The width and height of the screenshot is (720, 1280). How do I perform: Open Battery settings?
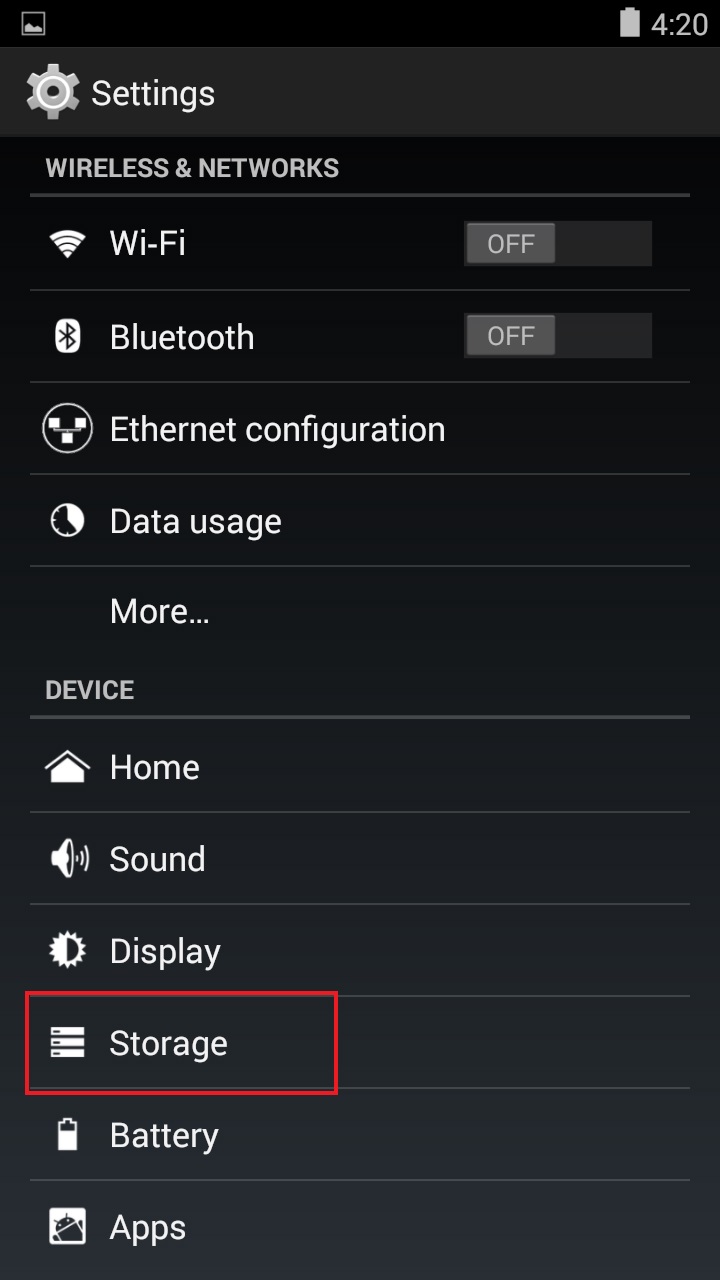click(360, 1135)
